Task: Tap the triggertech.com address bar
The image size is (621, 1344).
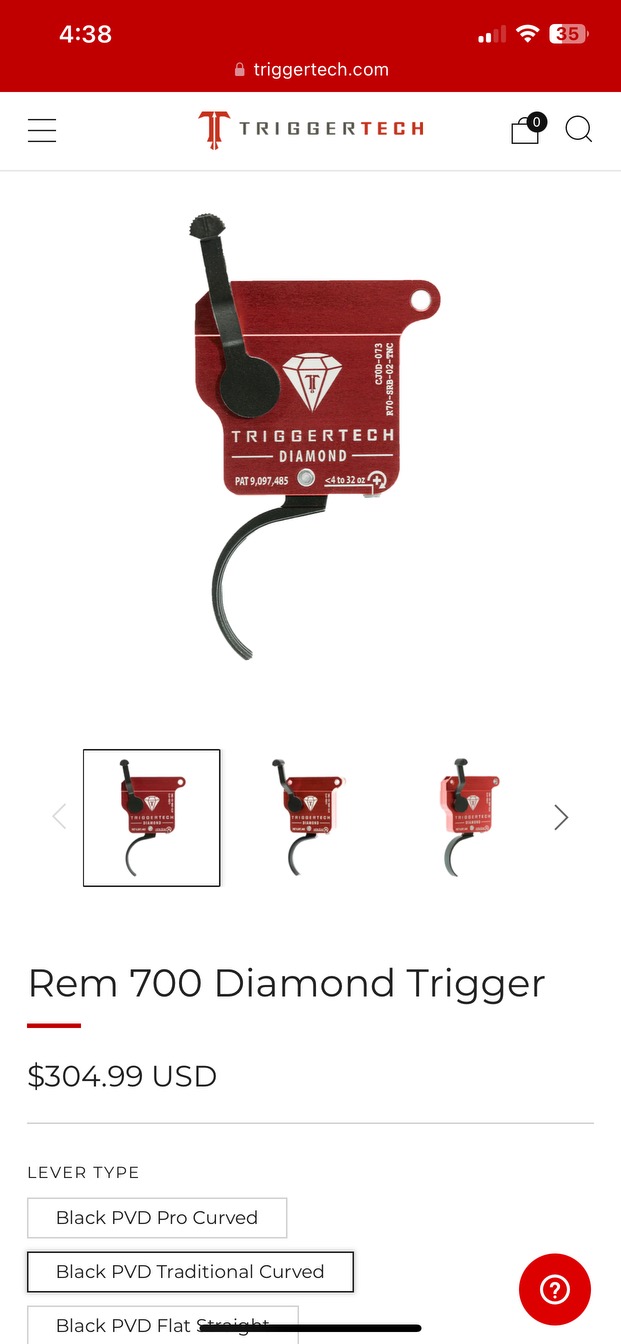Action: [x=311, y=70]
